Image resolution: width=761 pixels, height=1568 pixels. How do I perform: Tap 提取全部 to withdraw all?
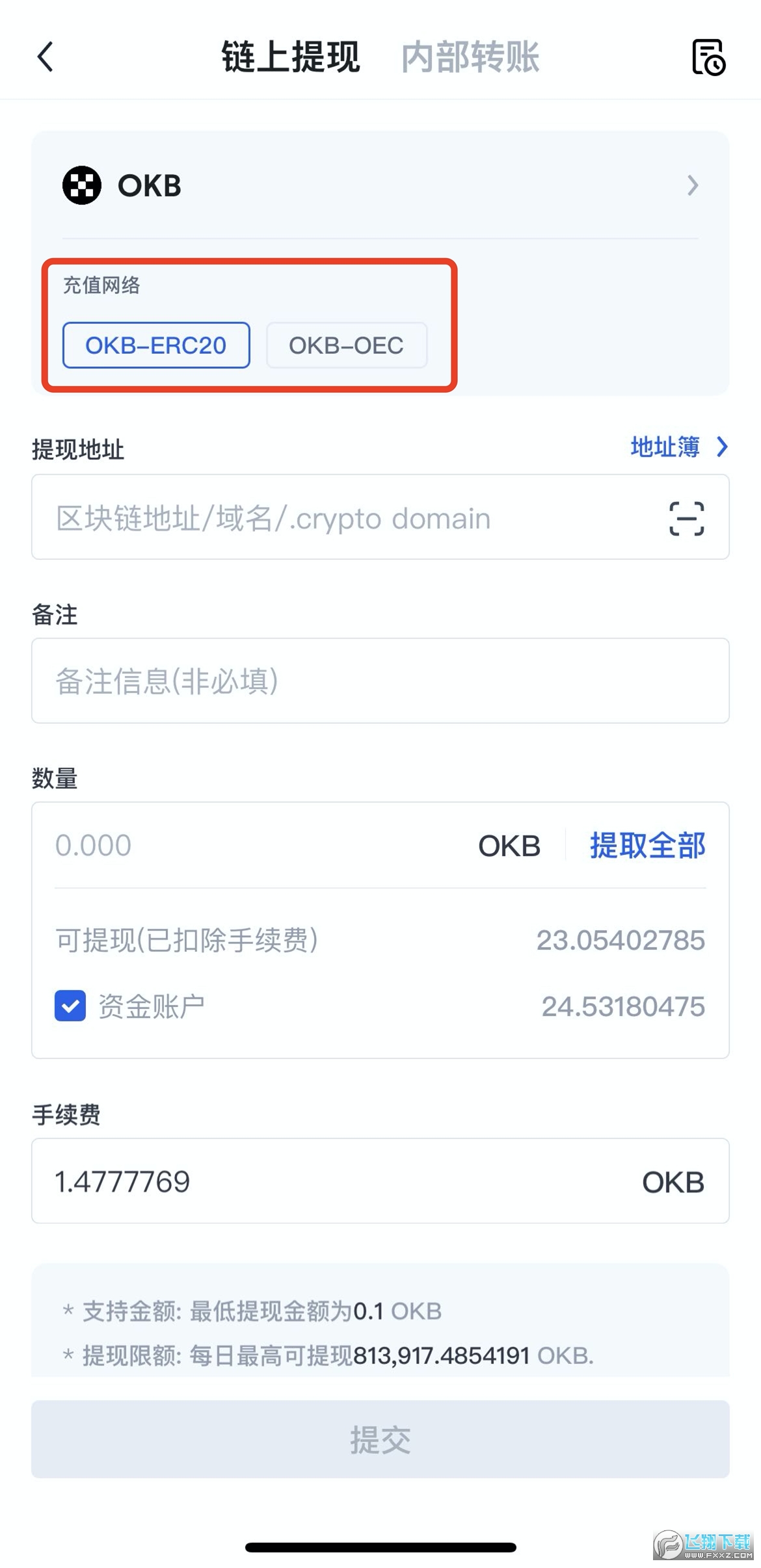coord(647,846)
